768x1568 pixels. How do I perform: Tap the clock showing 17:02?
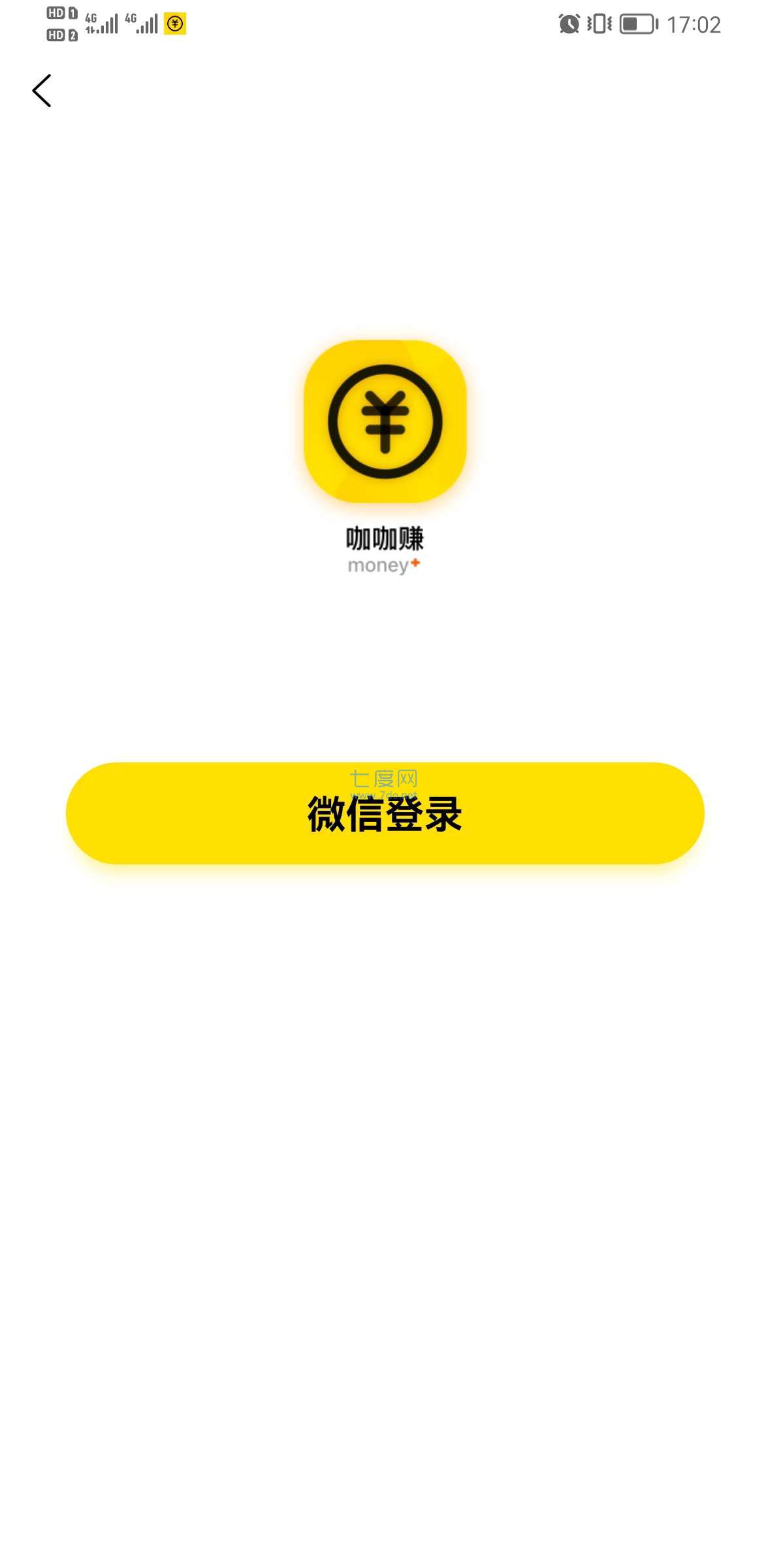pos(694,24)
